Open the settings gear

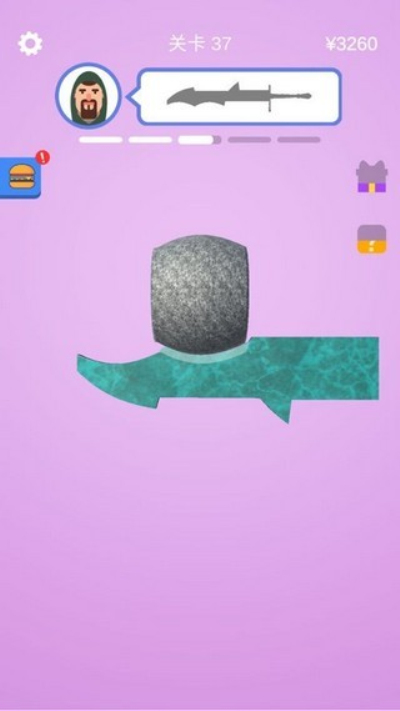(x=30, y=44)
